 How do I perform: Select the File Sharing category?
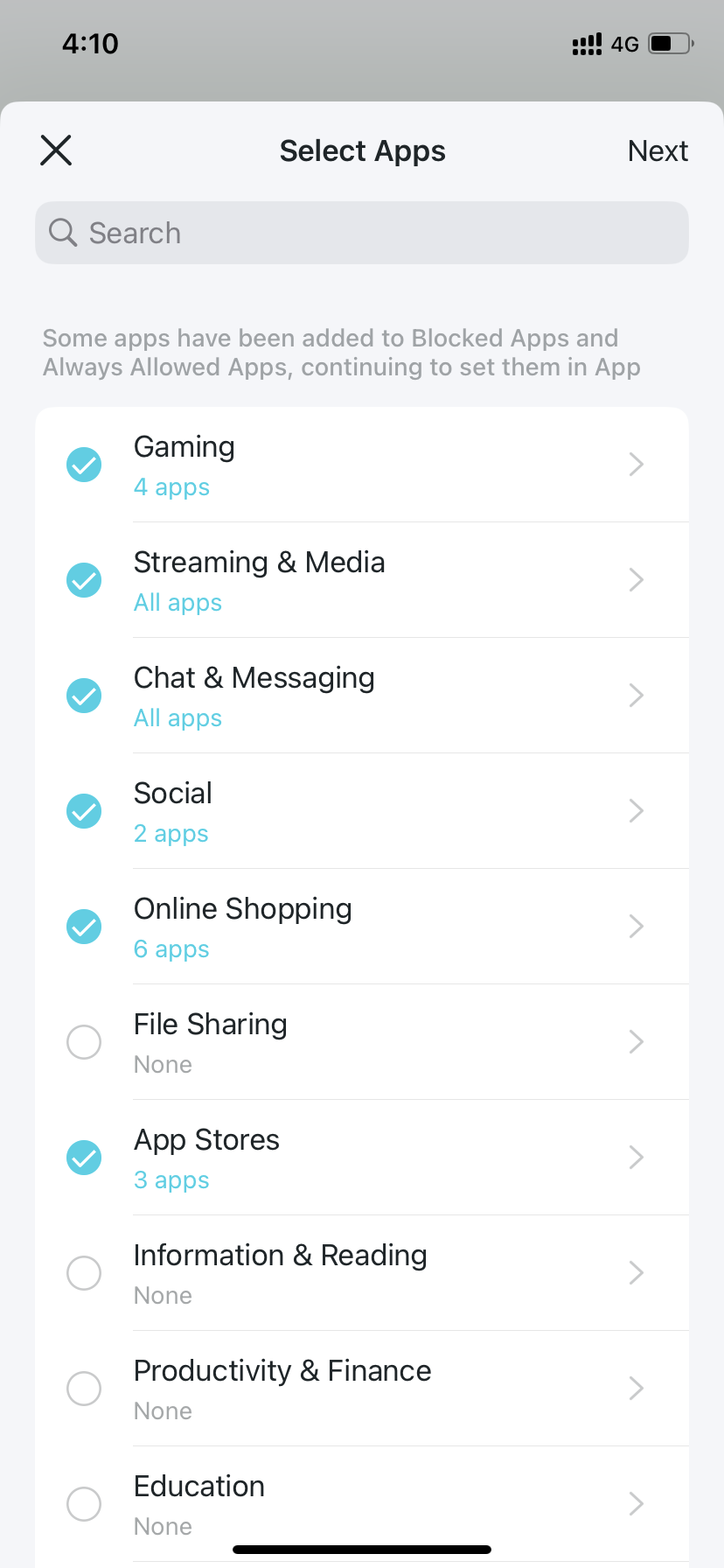[84, 1042]
